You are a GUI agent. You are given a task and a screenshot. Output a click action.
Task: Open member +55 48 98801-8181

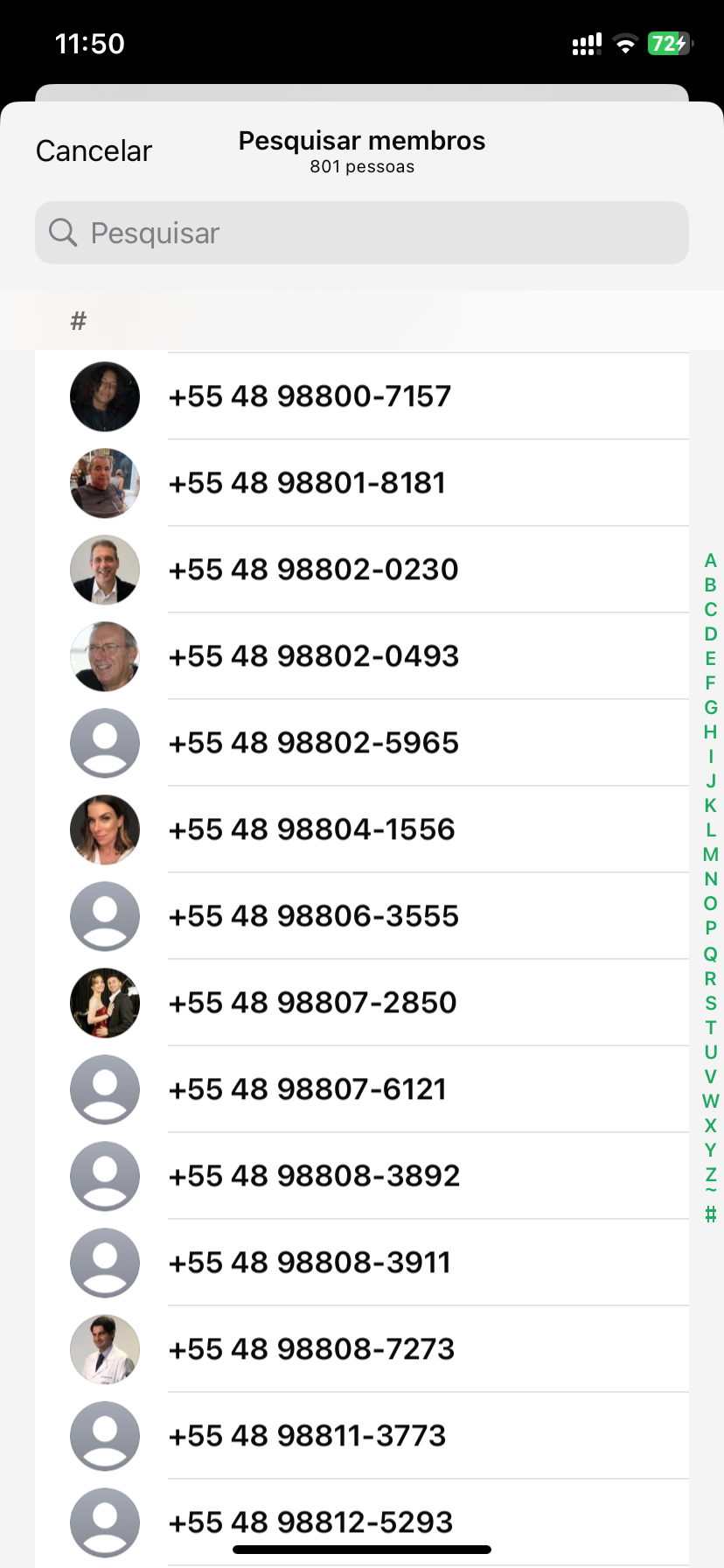pos(362,483)
